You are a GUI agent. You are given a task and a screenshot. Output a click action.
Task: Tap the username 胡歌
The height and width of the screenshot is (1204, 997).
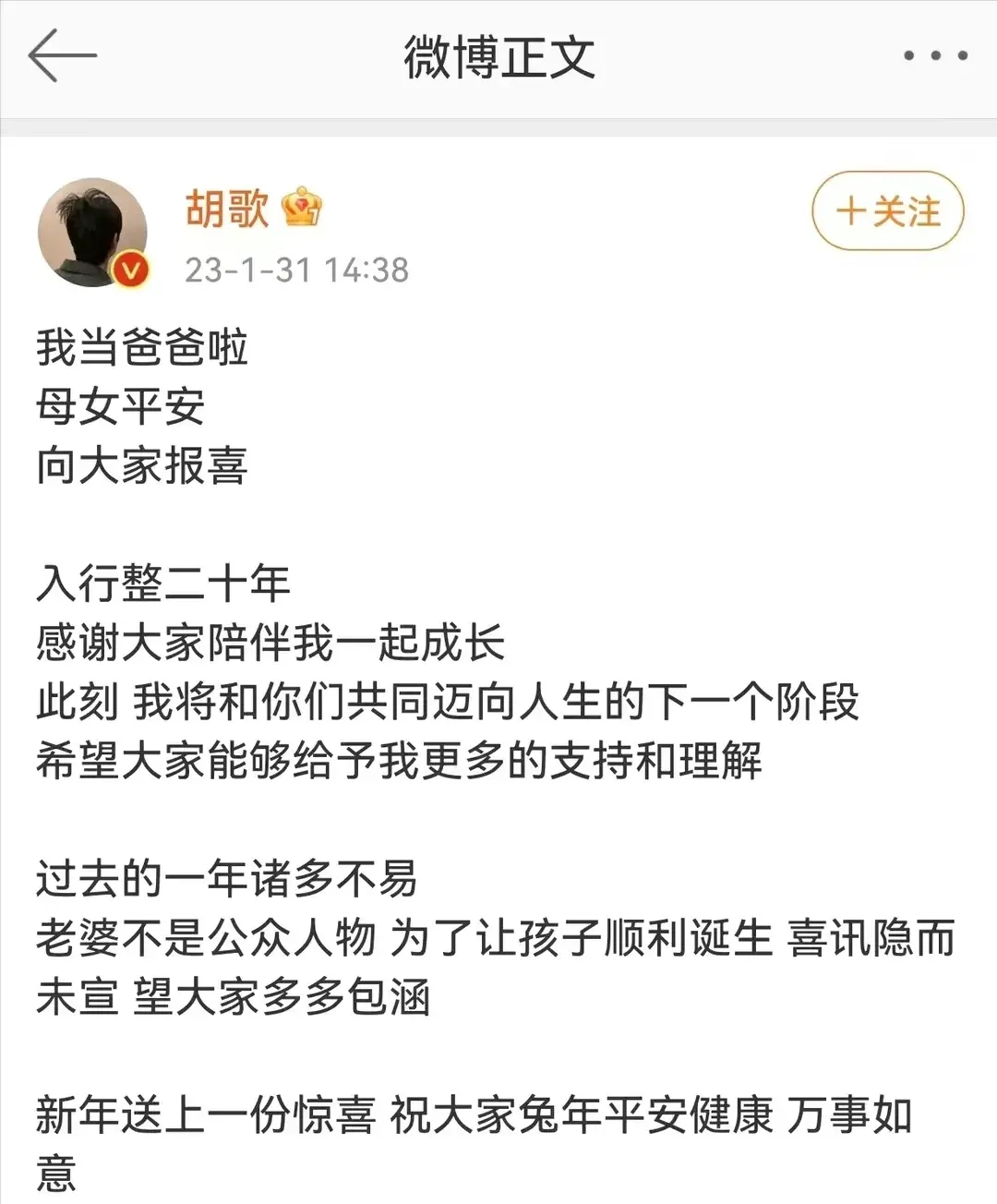[x=227, y=208]
